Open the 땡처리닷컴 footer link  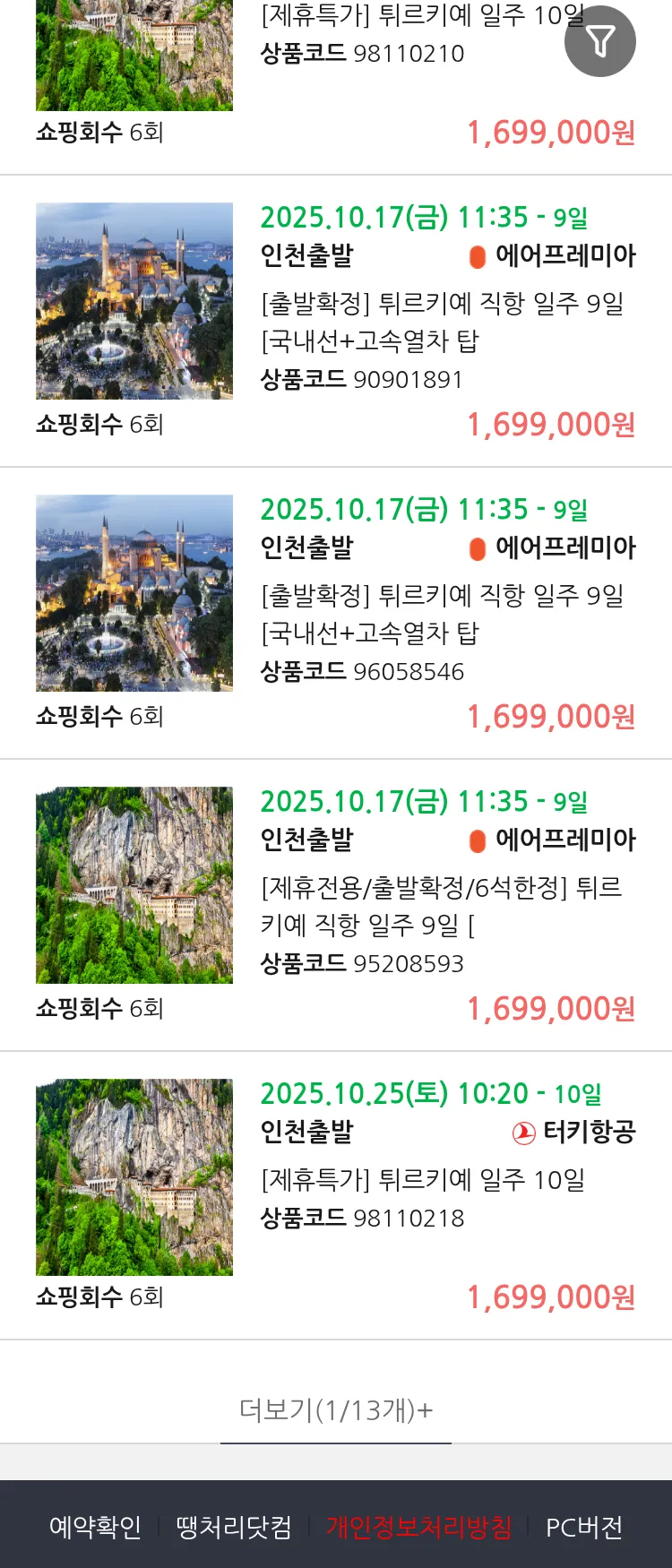(x=234, y=1527)
